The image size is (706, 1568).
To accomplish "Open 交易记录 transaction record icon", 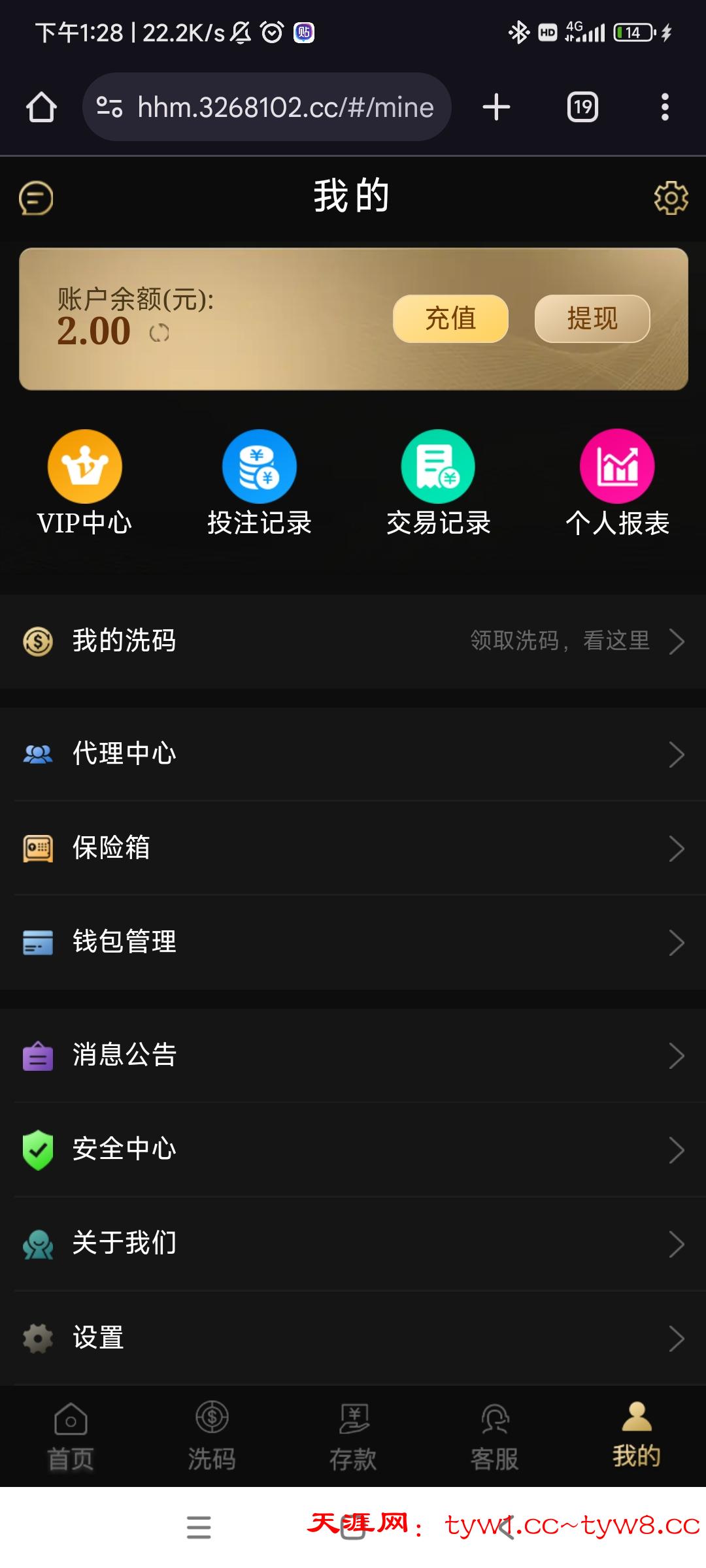I will pos(438,466).
